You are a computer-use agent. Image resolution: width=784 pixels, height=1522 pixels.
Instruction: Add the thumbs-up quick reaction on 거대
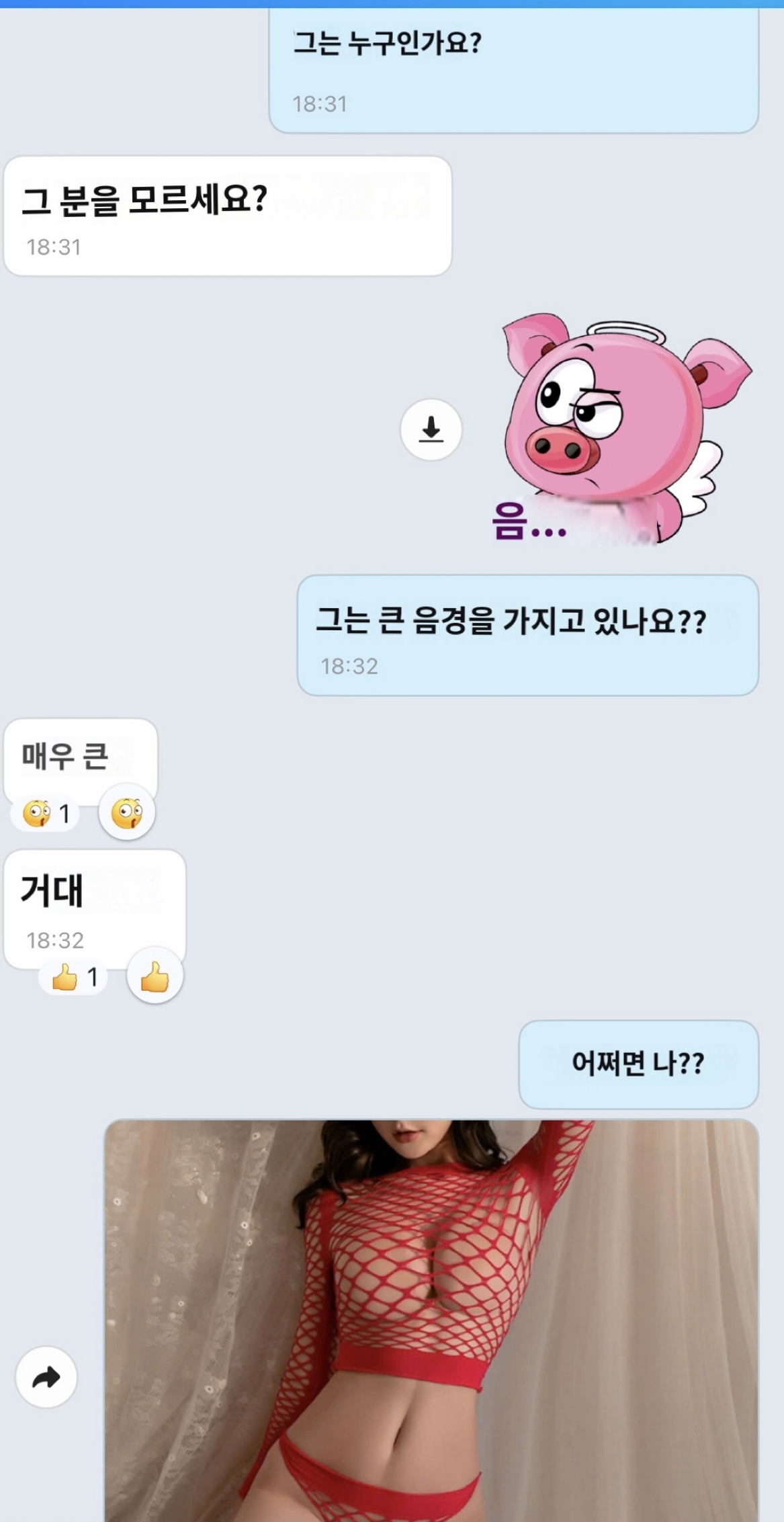click(x=155, y=976)
